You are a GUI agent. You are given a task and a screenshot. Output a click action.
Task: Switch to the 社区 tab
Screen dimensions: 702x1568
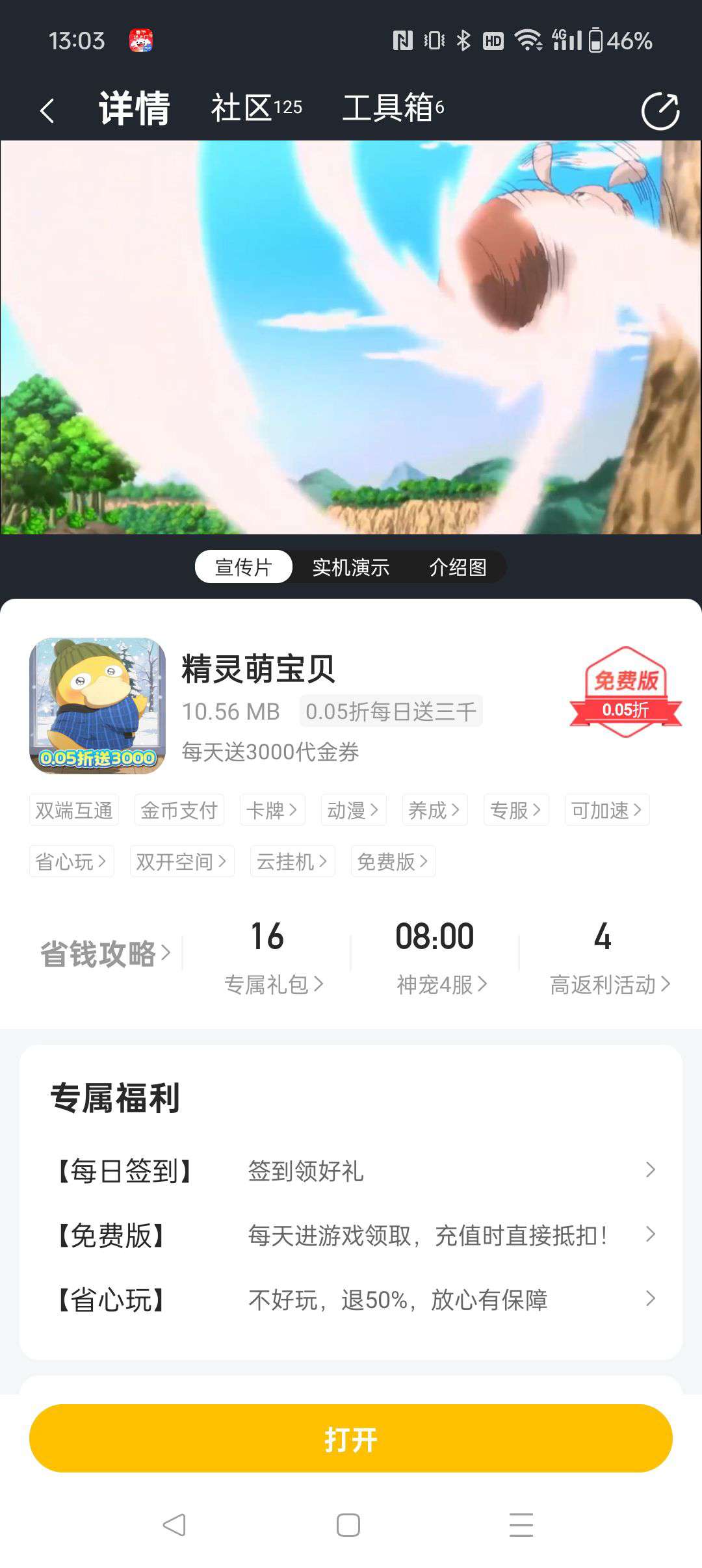point(256,108)
